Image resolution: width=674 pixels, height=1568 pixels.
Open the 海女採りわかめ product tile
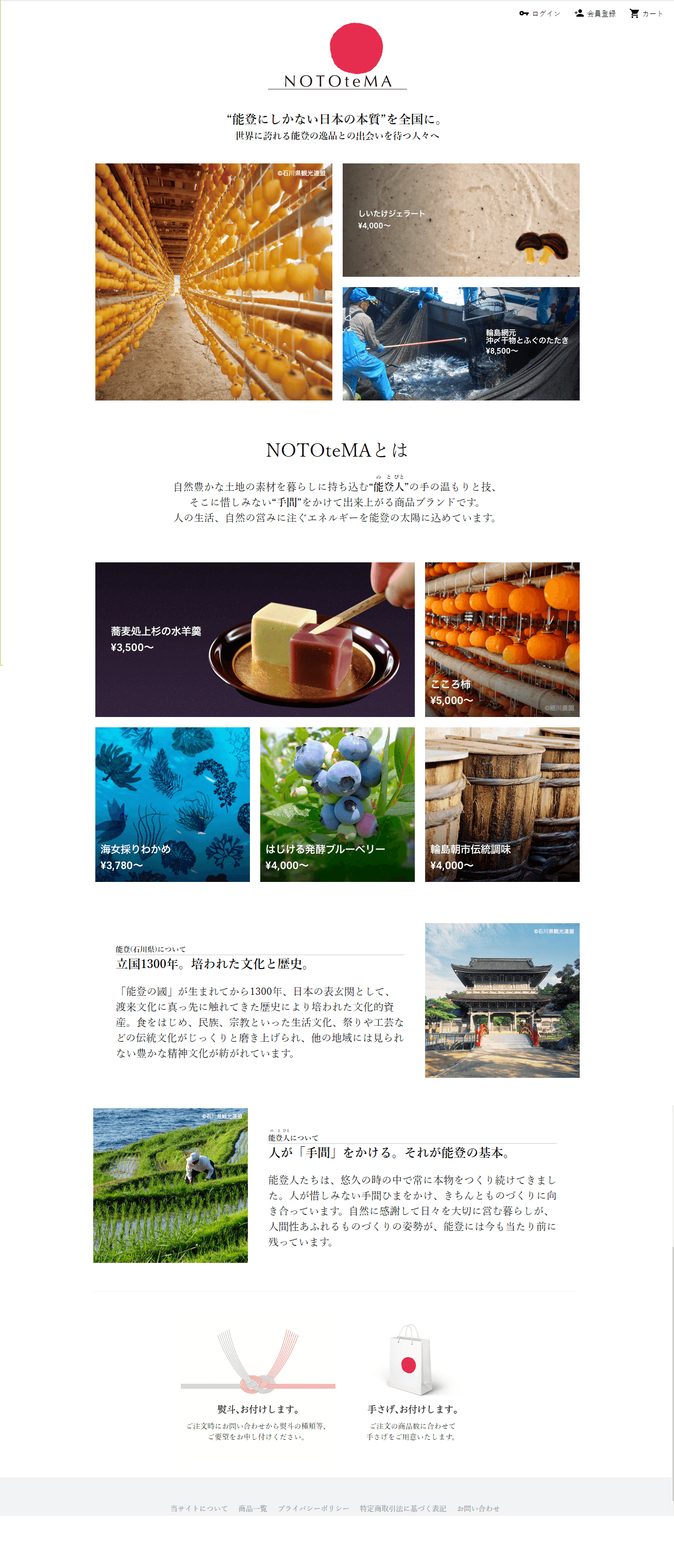172,804
